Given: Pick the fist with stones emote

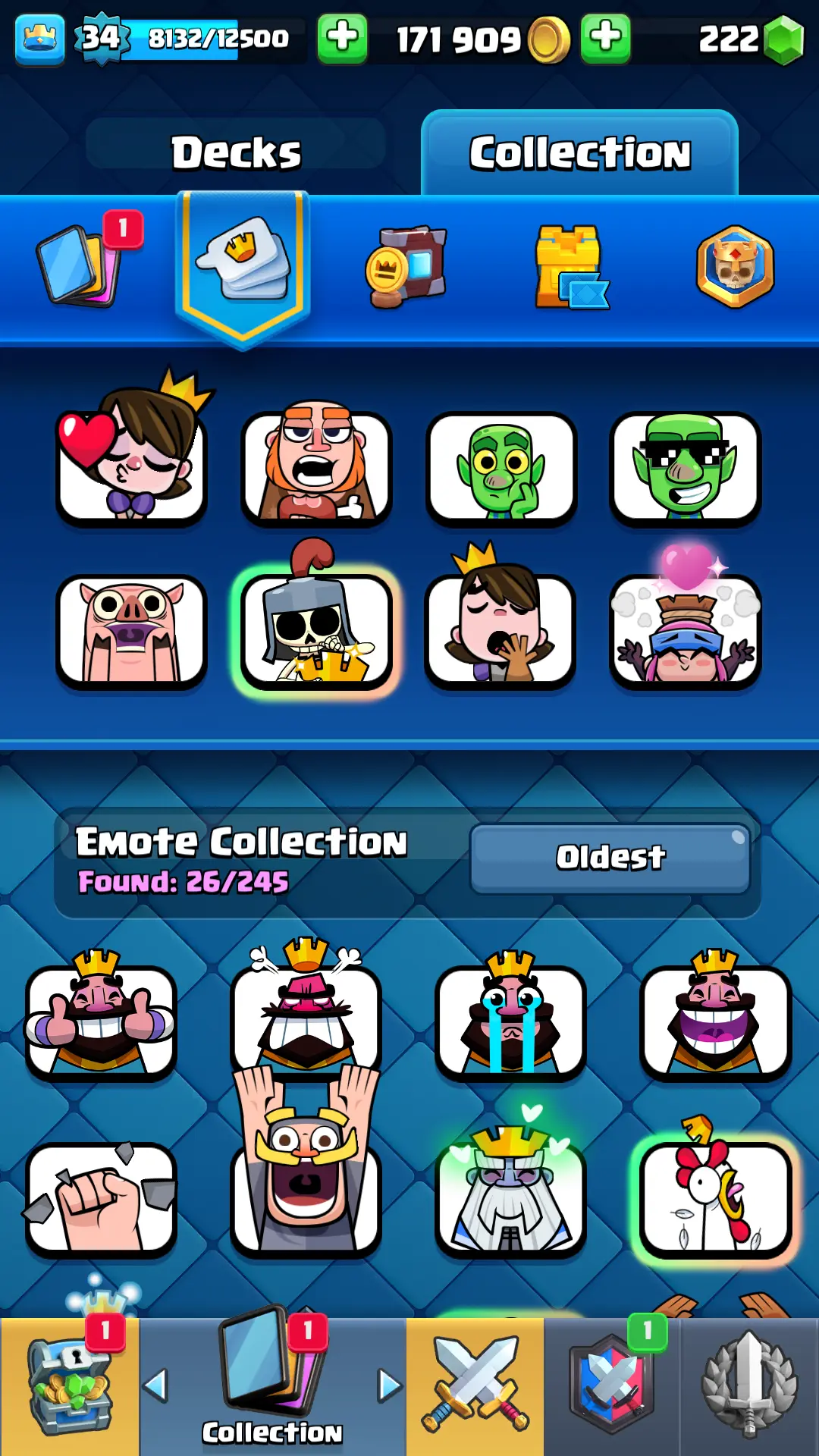Looking at the screenshot, I should 101,1198.
